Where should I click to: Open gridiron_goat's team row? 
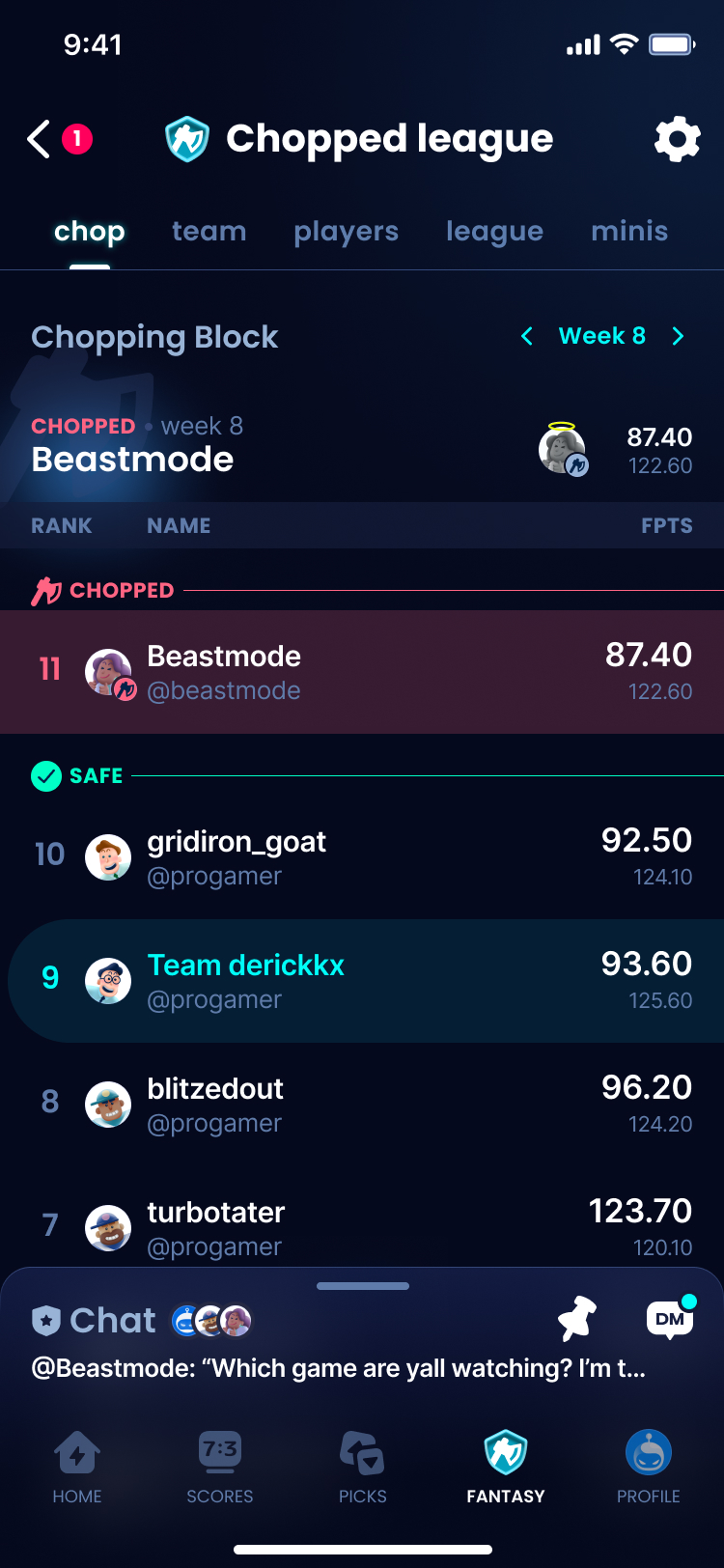click(x=362, y=857)
